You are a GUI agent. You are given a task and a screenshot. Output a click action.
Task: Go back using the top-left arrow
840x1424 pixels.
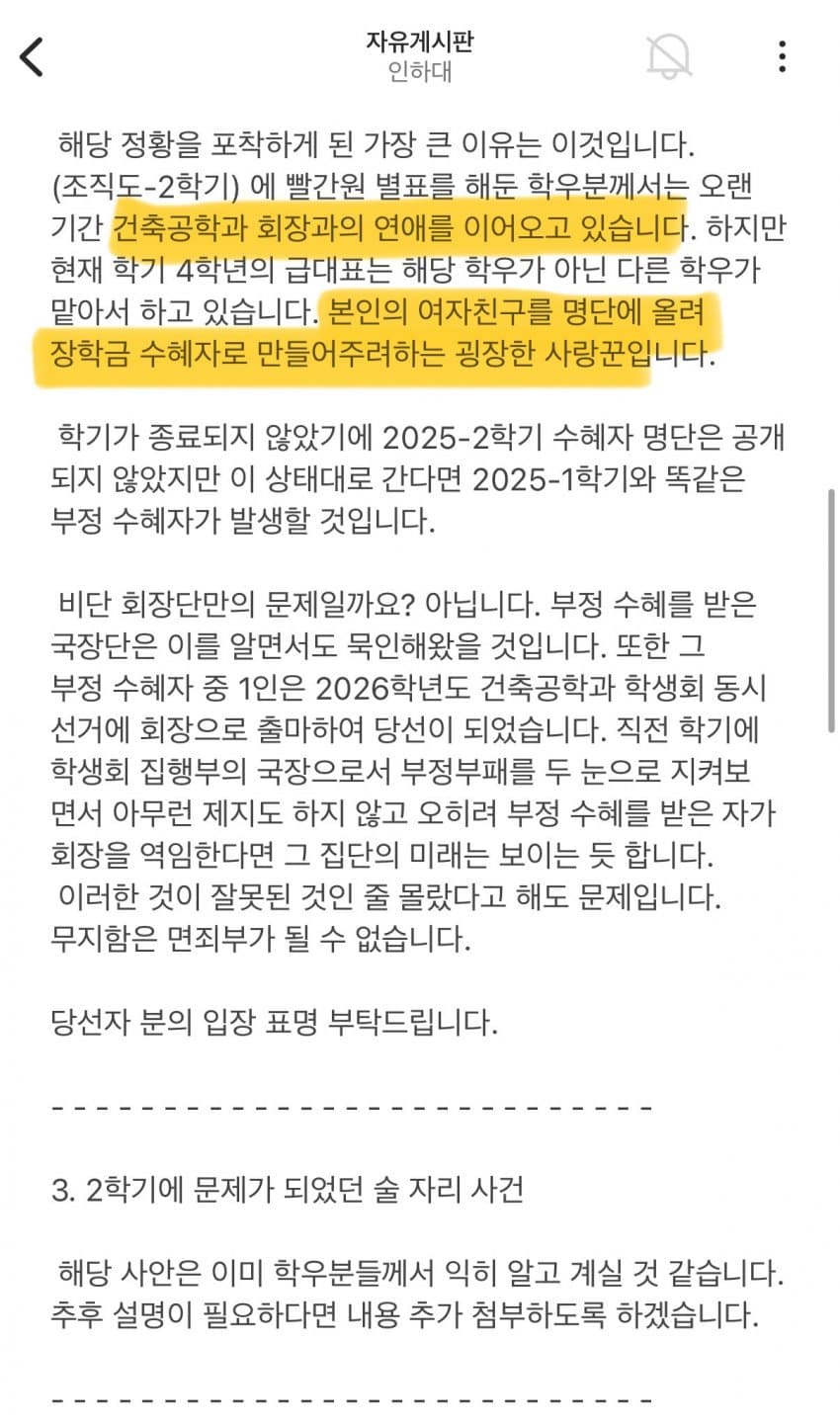click(33, 56)
